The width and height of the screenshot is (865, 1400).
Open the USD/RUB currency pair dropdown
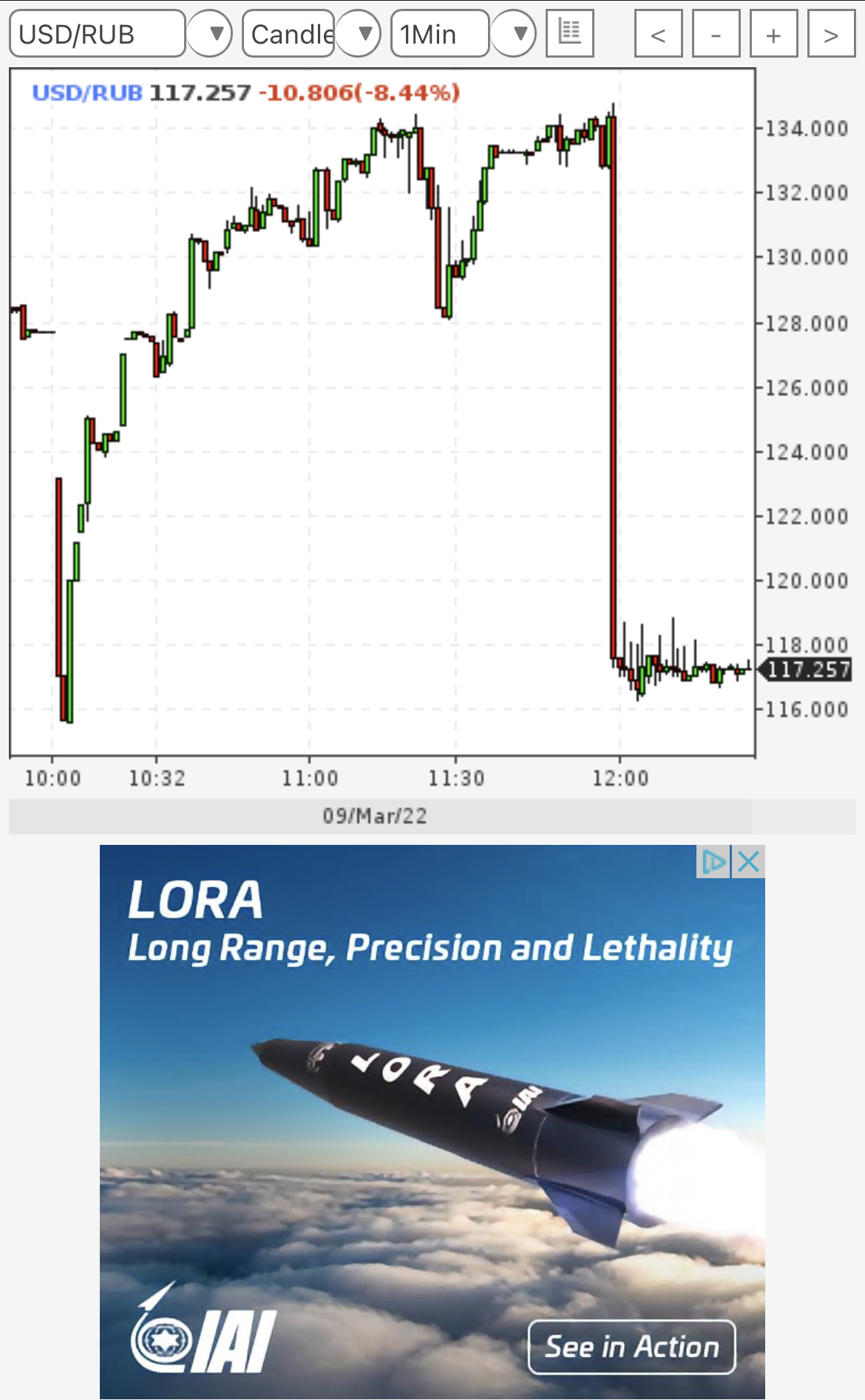point(210,34)
